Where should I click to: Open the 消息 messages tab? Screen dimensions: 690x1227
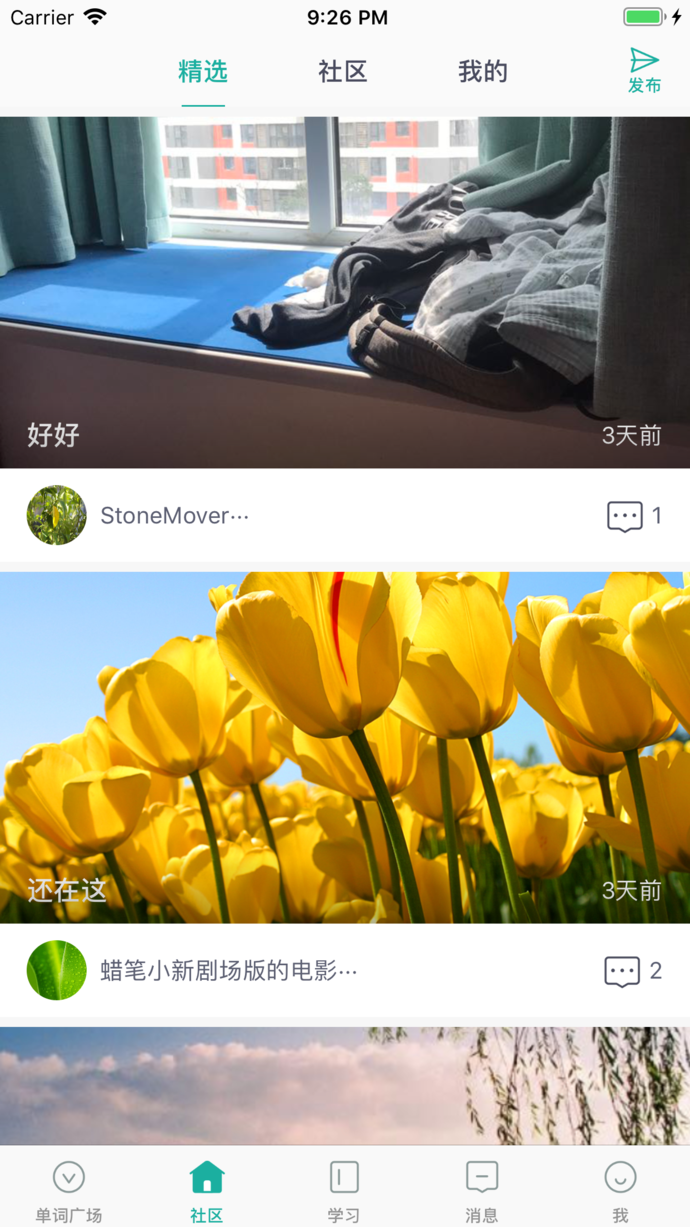click(x=482, y=1190)
